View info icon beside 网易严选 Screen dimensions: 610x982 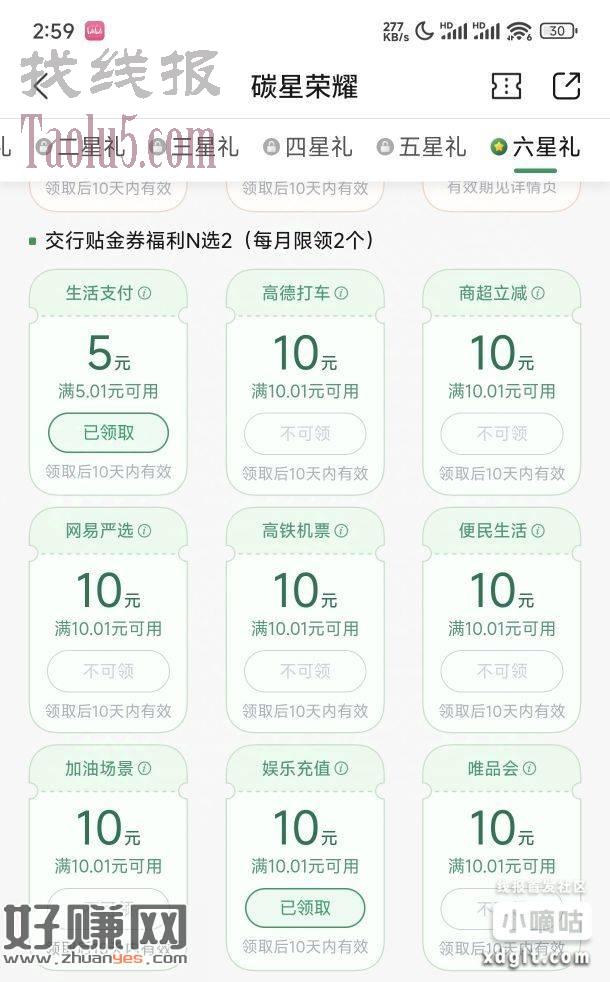(x=145, y=531)
